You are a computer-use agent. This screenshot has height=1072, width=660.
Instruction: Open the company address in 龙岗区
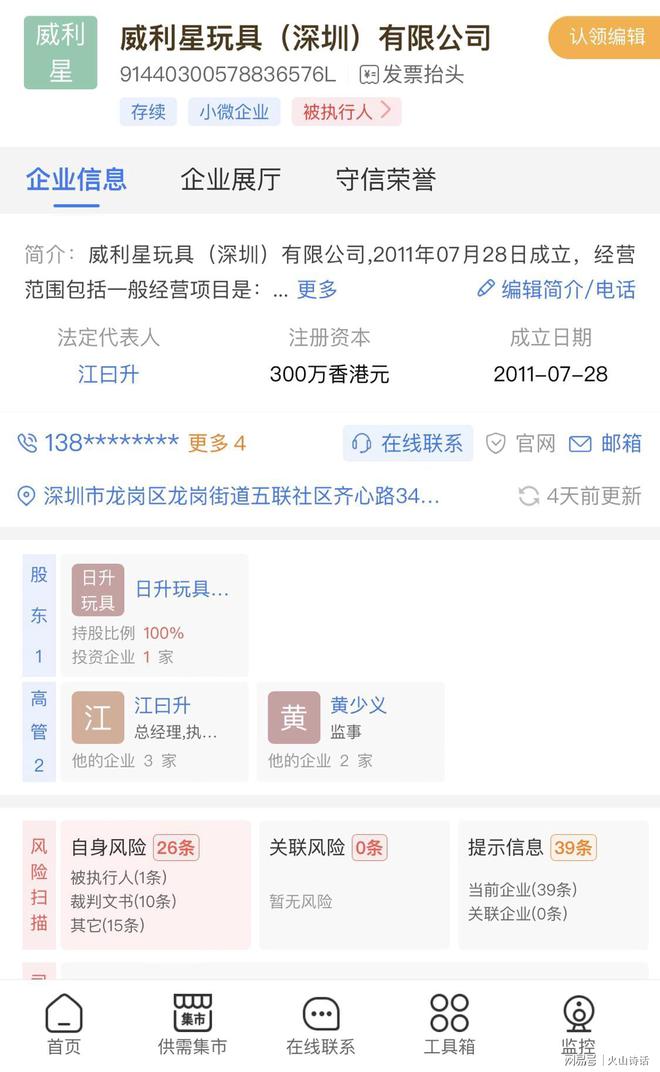point(228,496)
